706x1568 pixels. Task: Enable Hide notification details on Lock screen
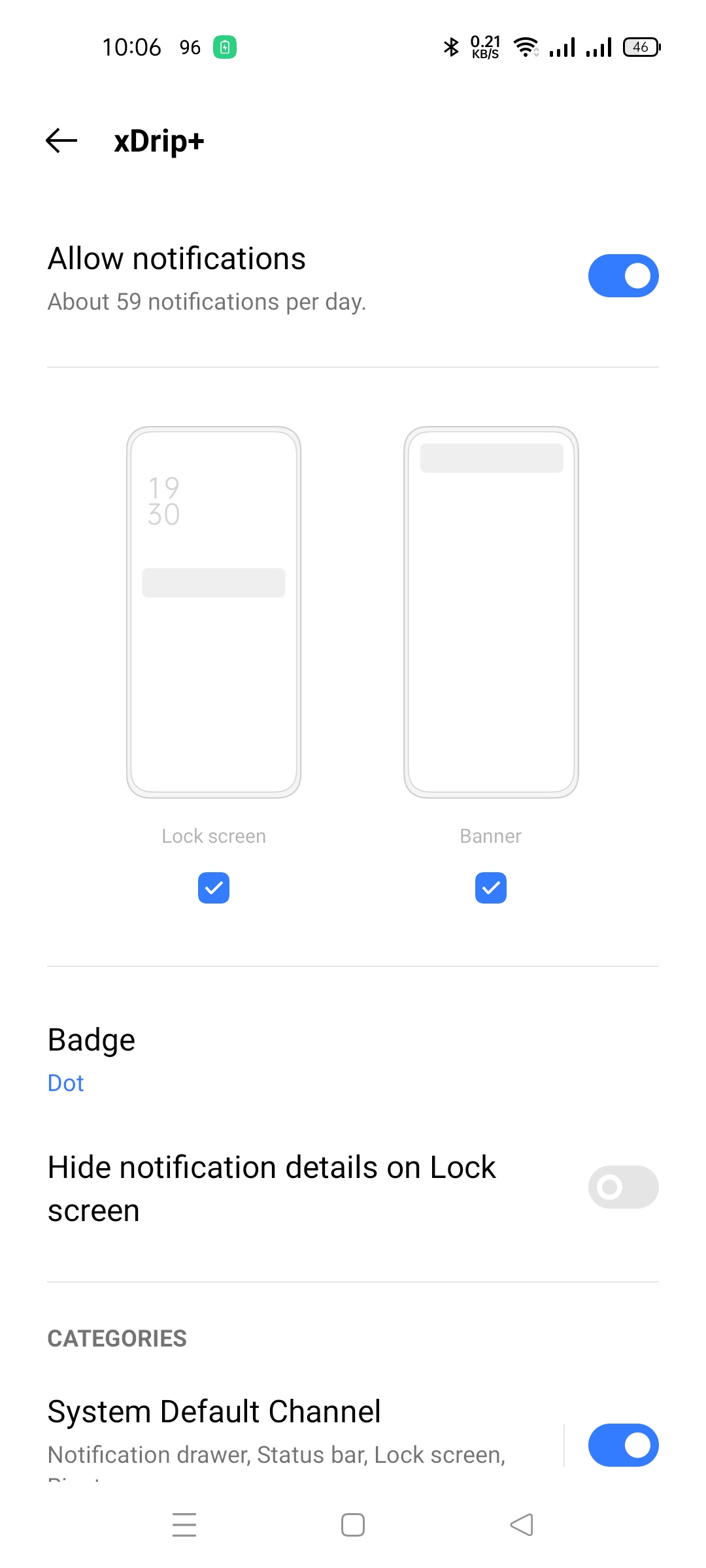[623, 1187]
